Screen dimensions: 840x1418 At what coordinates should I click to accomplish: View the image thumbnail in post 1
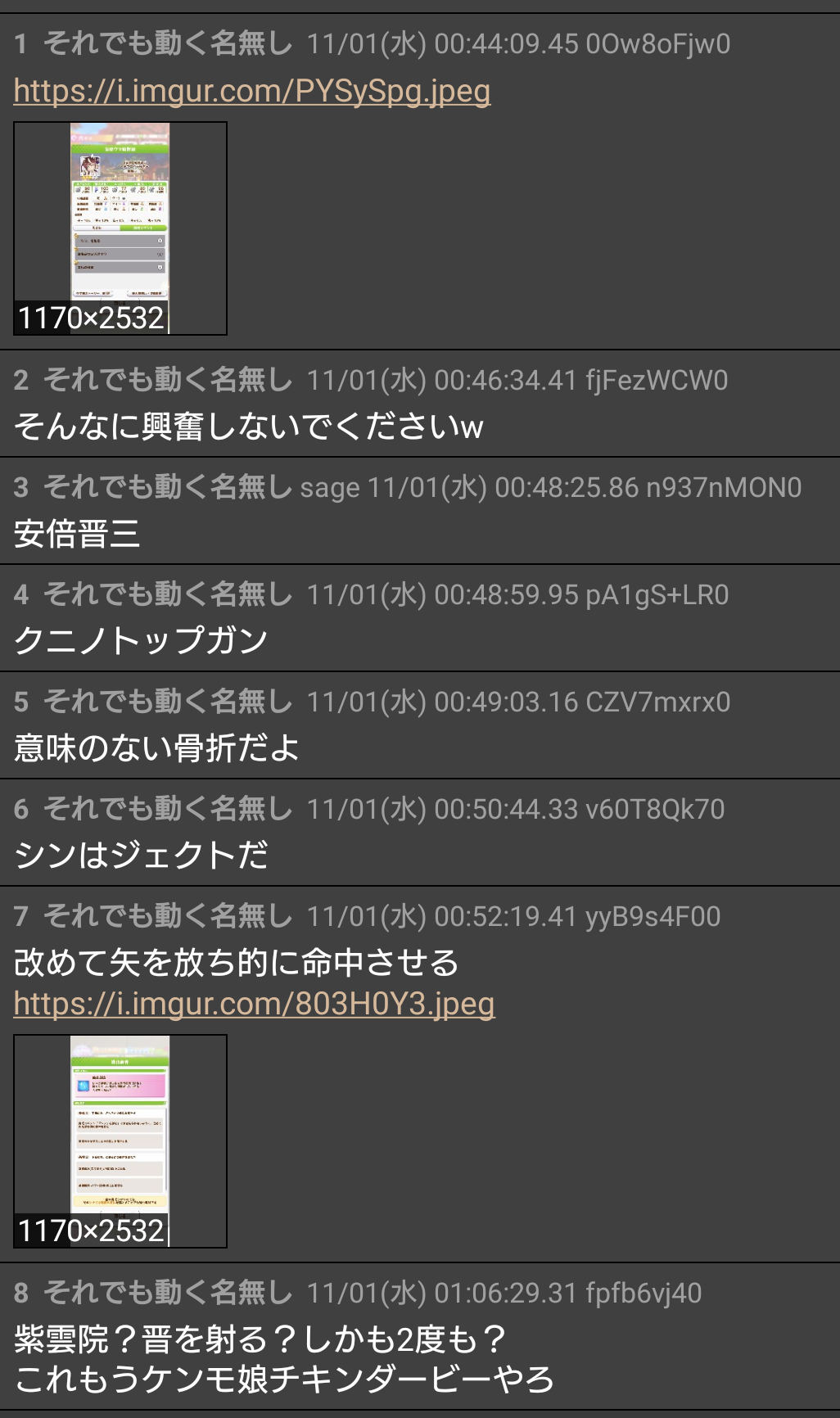tap(120, 228)
